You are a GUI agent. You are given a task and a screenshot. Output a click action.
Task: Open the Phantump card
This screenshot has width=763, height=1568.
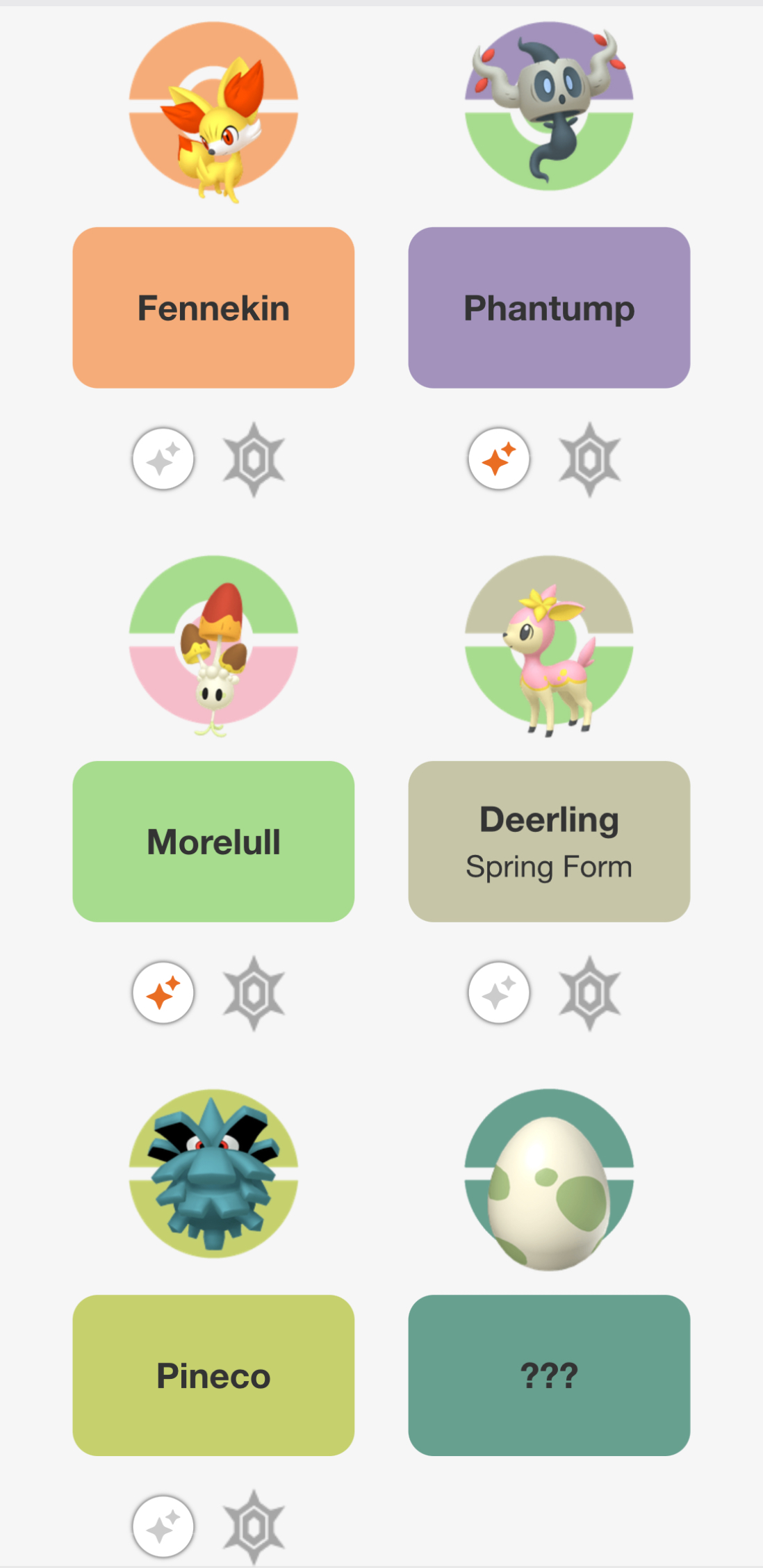pos(549,307)
